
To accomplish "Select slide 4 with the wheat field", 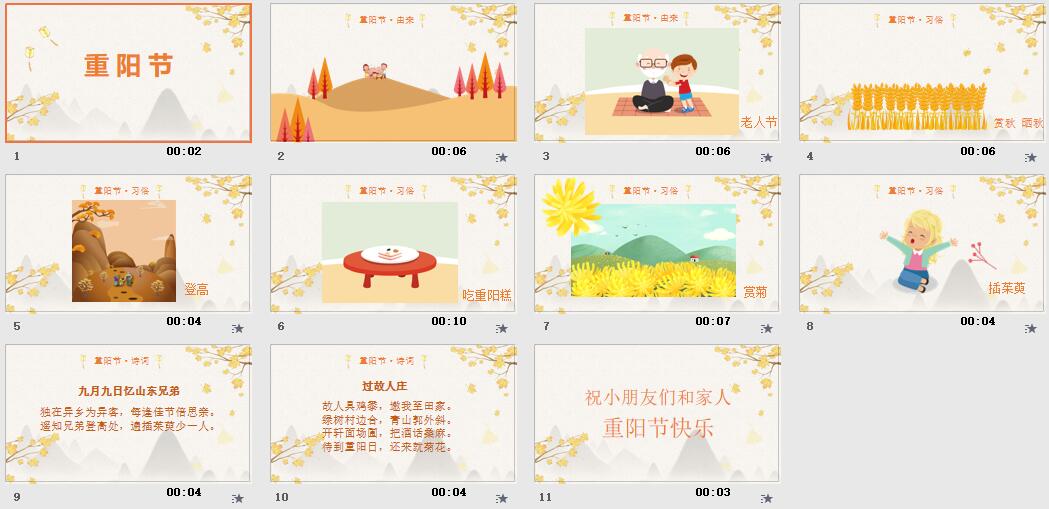I will tap(922, 72).
